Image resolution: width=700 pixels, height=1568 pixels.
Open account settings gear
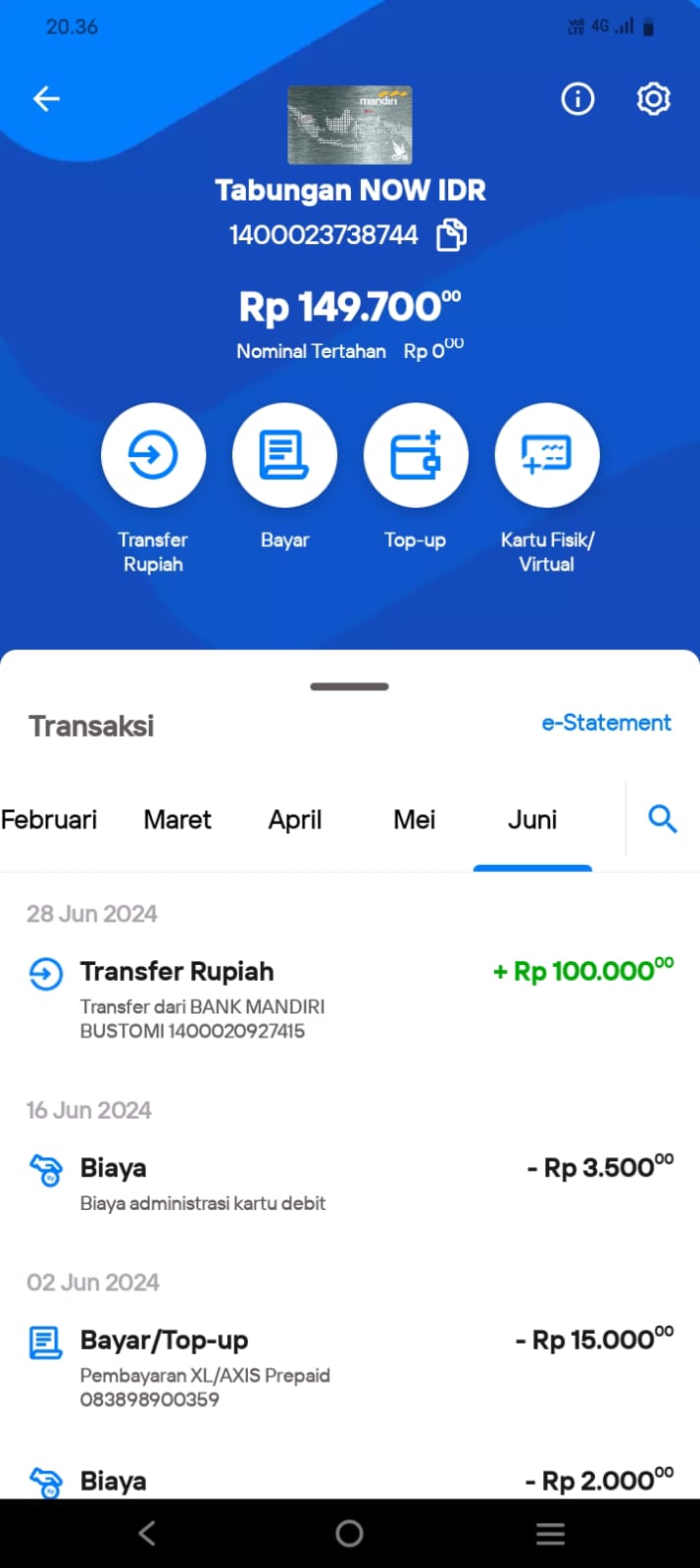click(x=653, y=99)
